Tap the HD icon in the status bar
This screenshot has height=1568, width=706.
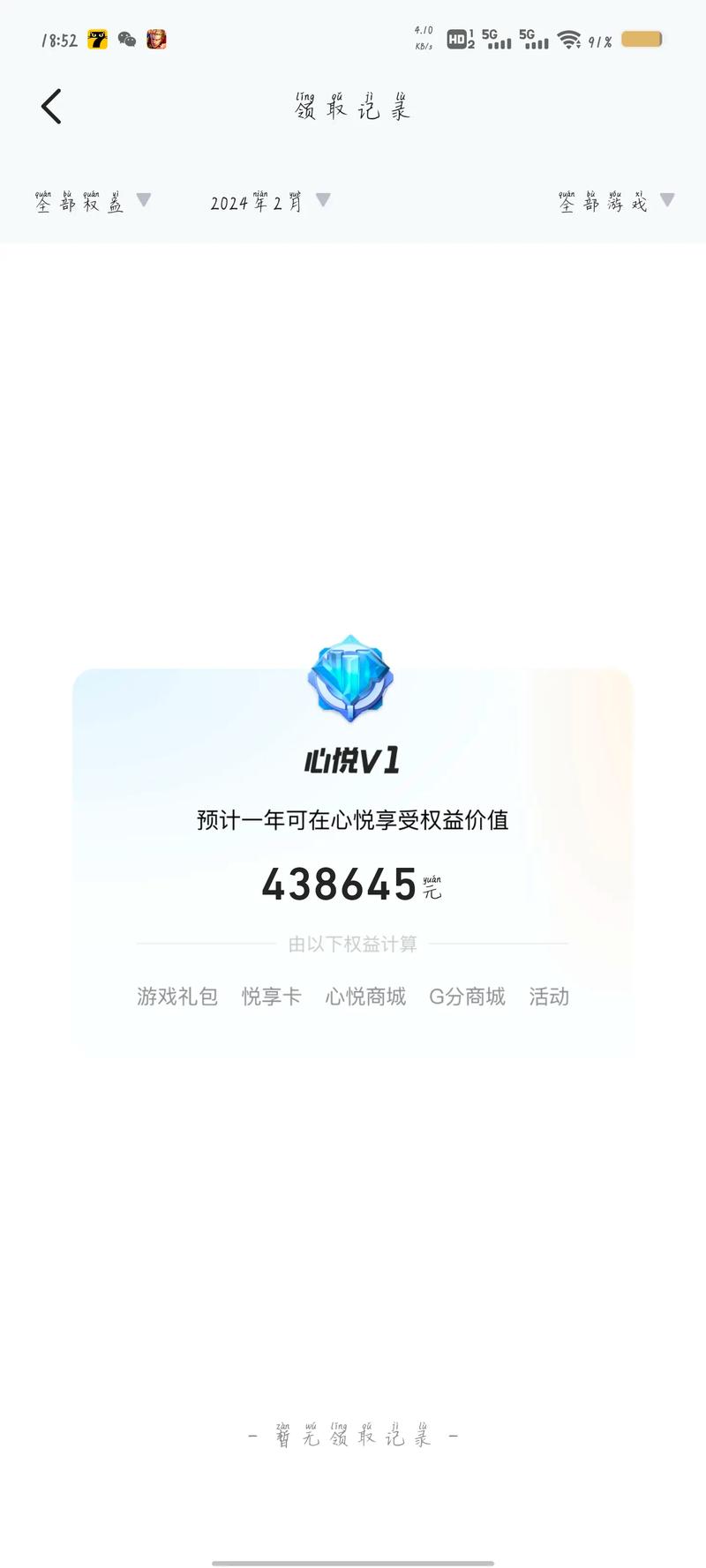459,39
